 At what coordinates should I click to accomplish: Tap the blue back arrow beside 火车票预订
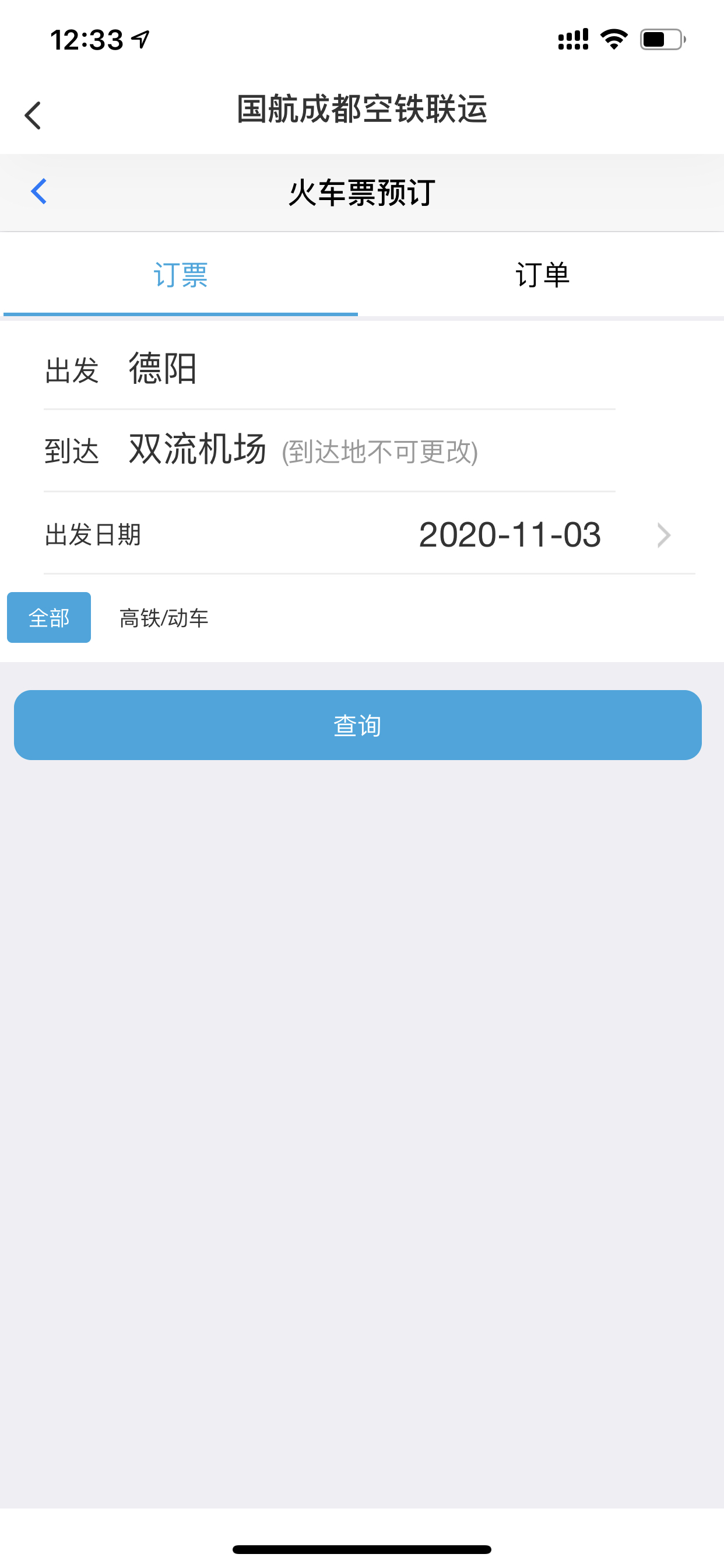[x=39, y=192]
